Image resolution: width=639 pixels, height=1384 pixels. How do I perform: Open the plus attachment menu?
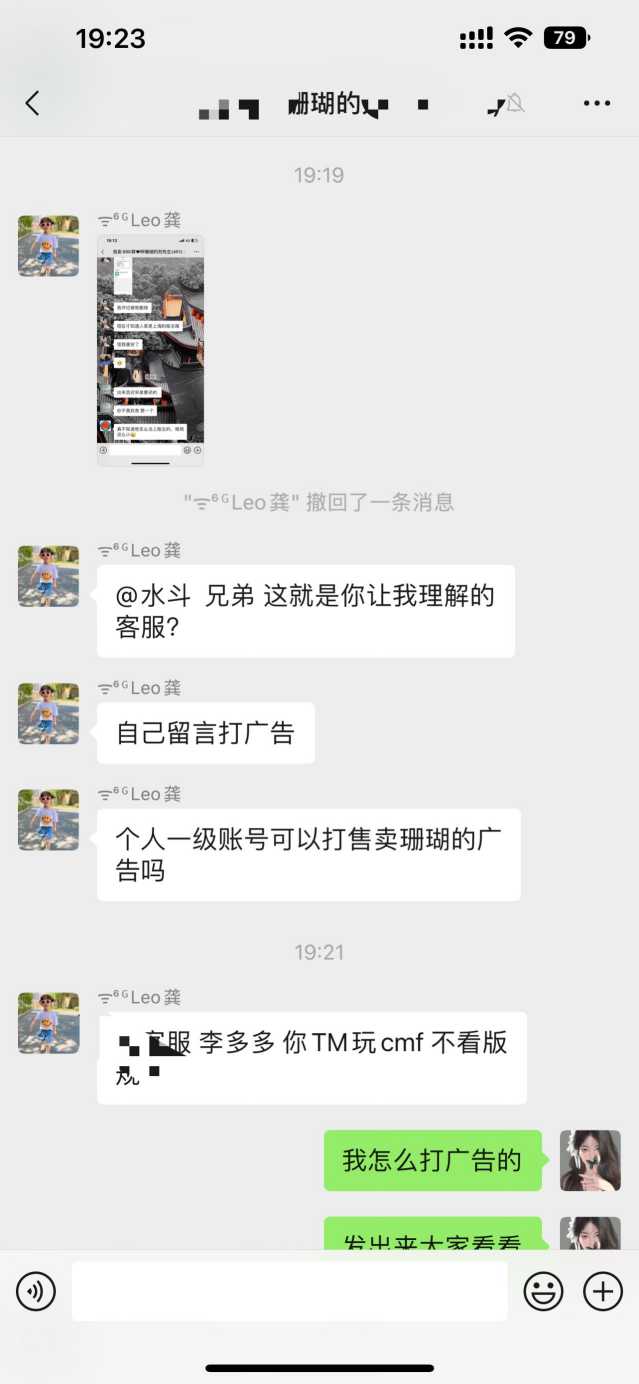pos(603,1292)
